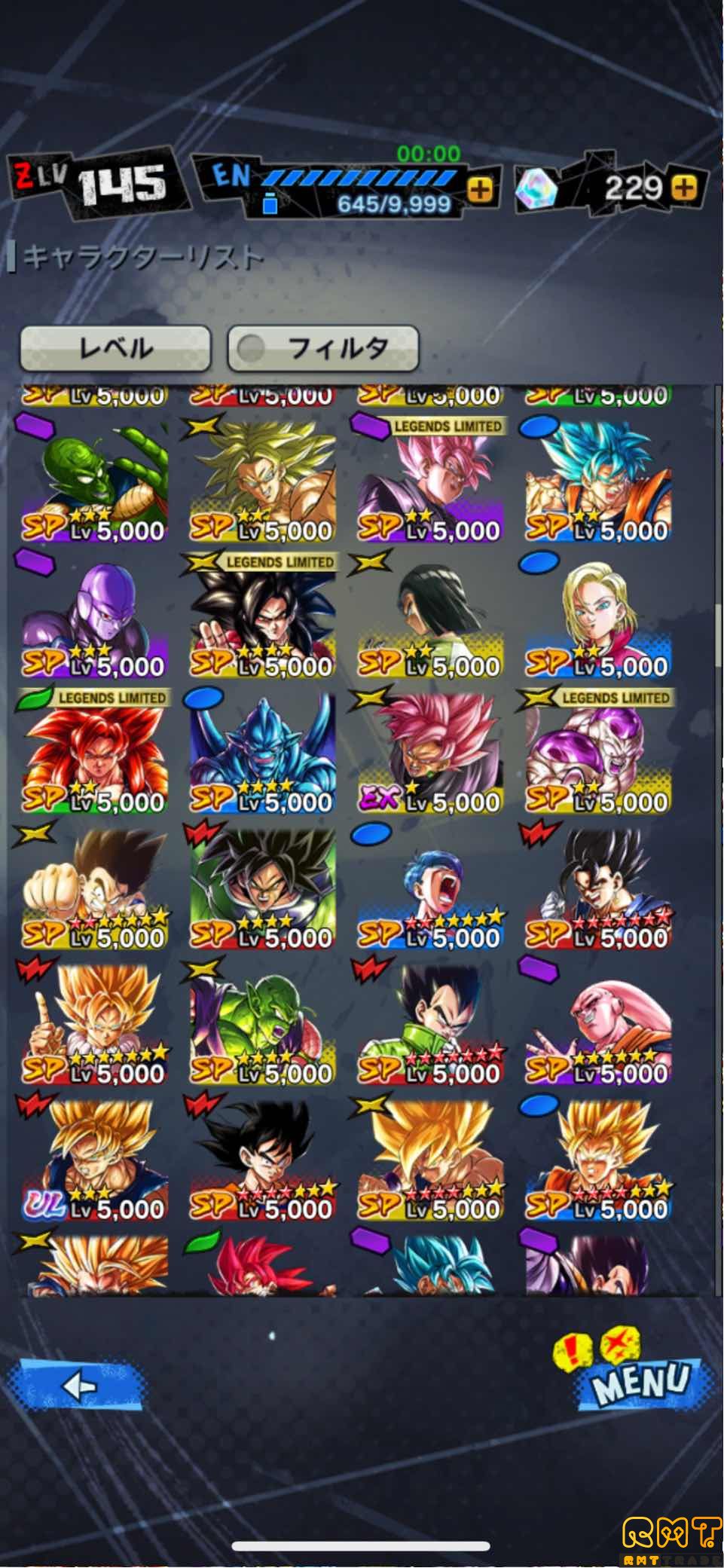Viewport: 724px width, 1568px height.
Task: Tap the レベル sort button
Action: (115, 348)
